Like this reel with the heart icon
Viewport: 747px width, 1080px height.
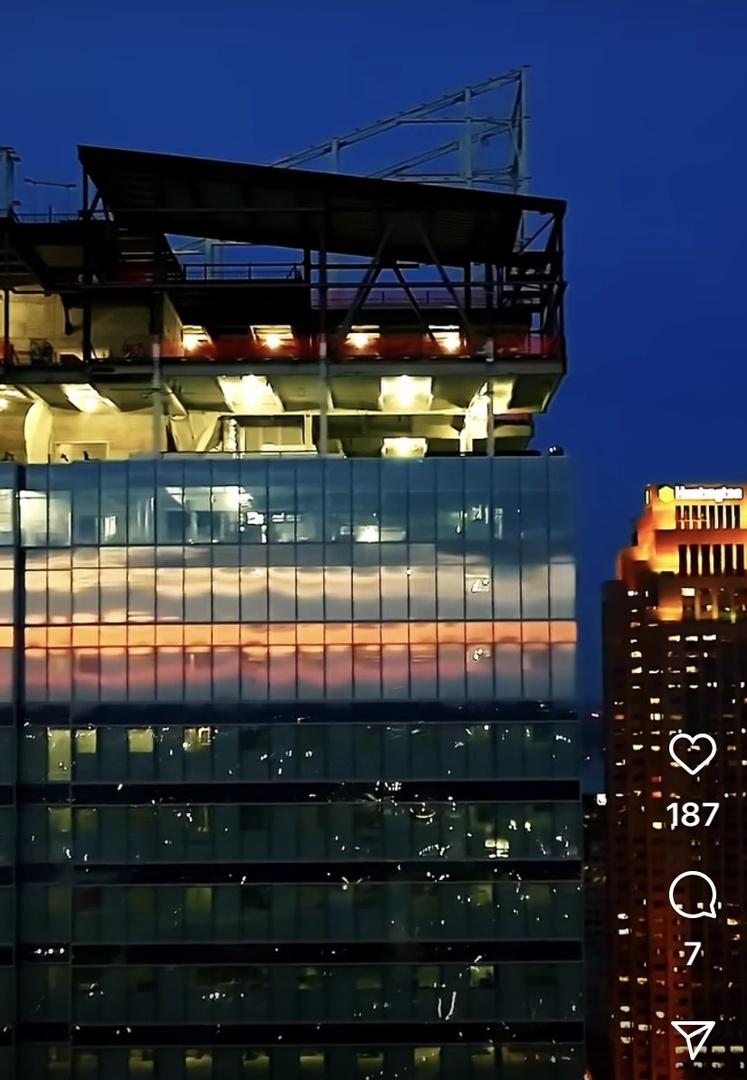pos(692,753)
